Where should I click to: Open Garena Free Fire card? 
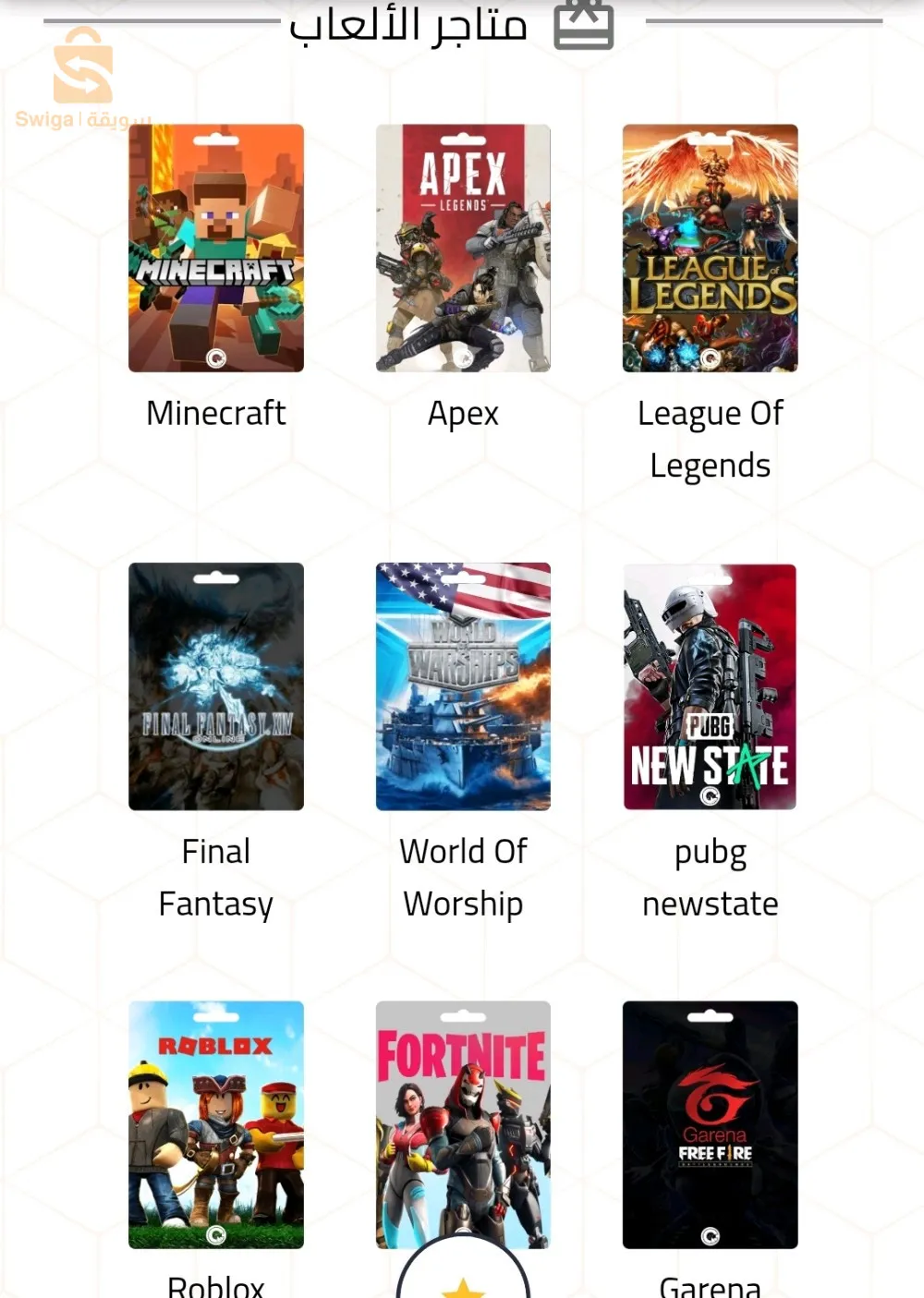click(x=710, y=1124)
